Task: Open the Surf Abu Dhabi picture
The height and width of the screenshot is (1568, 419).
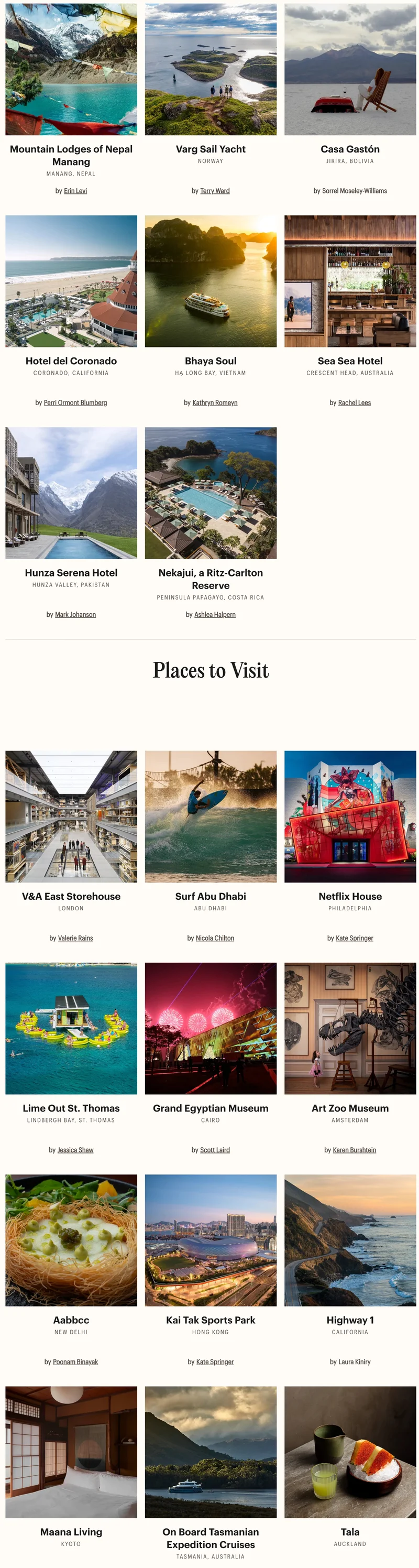Action: [x=211, y=816]
